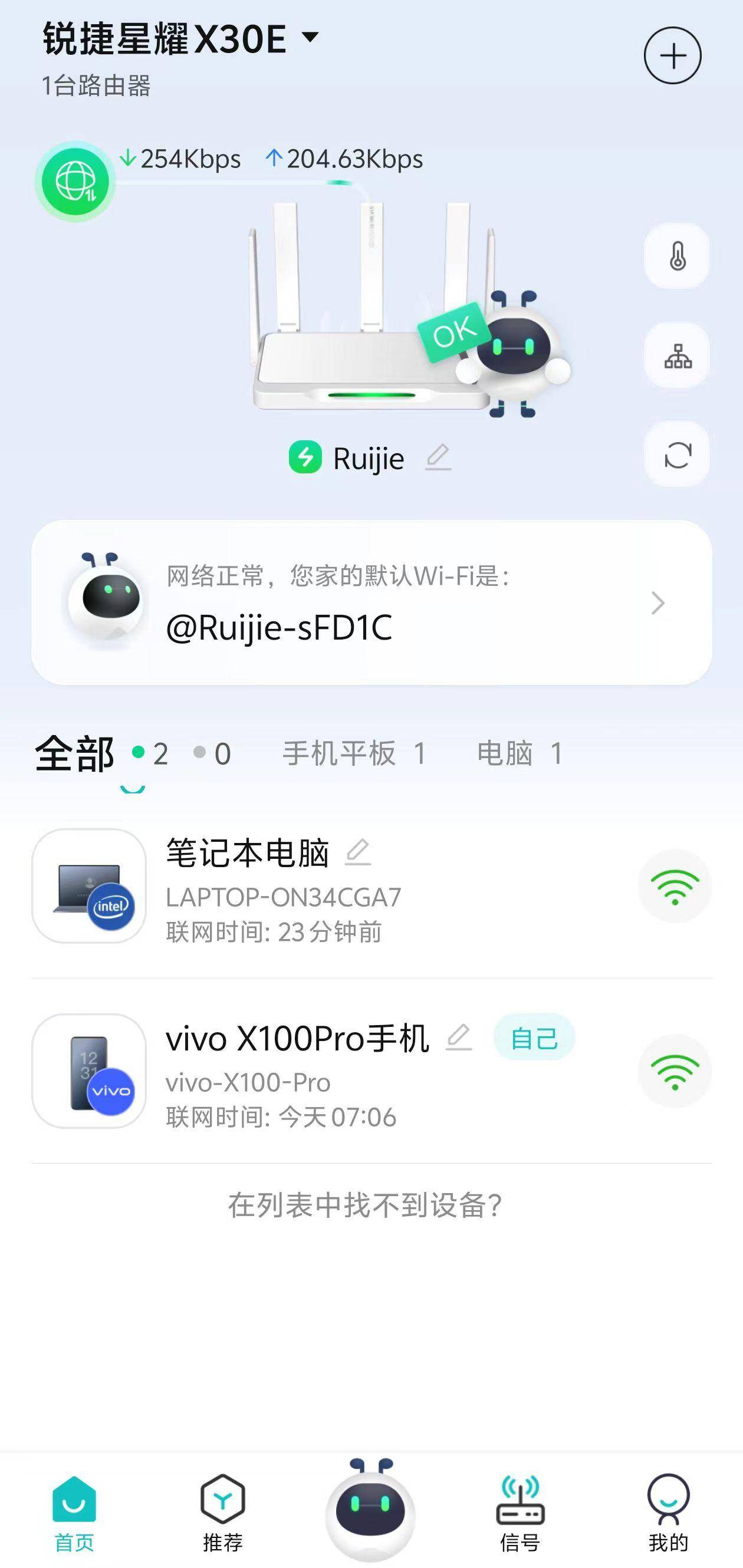Viewport: 743px width, 1568px height.
Task: Tap the Wi-Fi signal icon for 笔记本电脑
Action: (675, 888)
